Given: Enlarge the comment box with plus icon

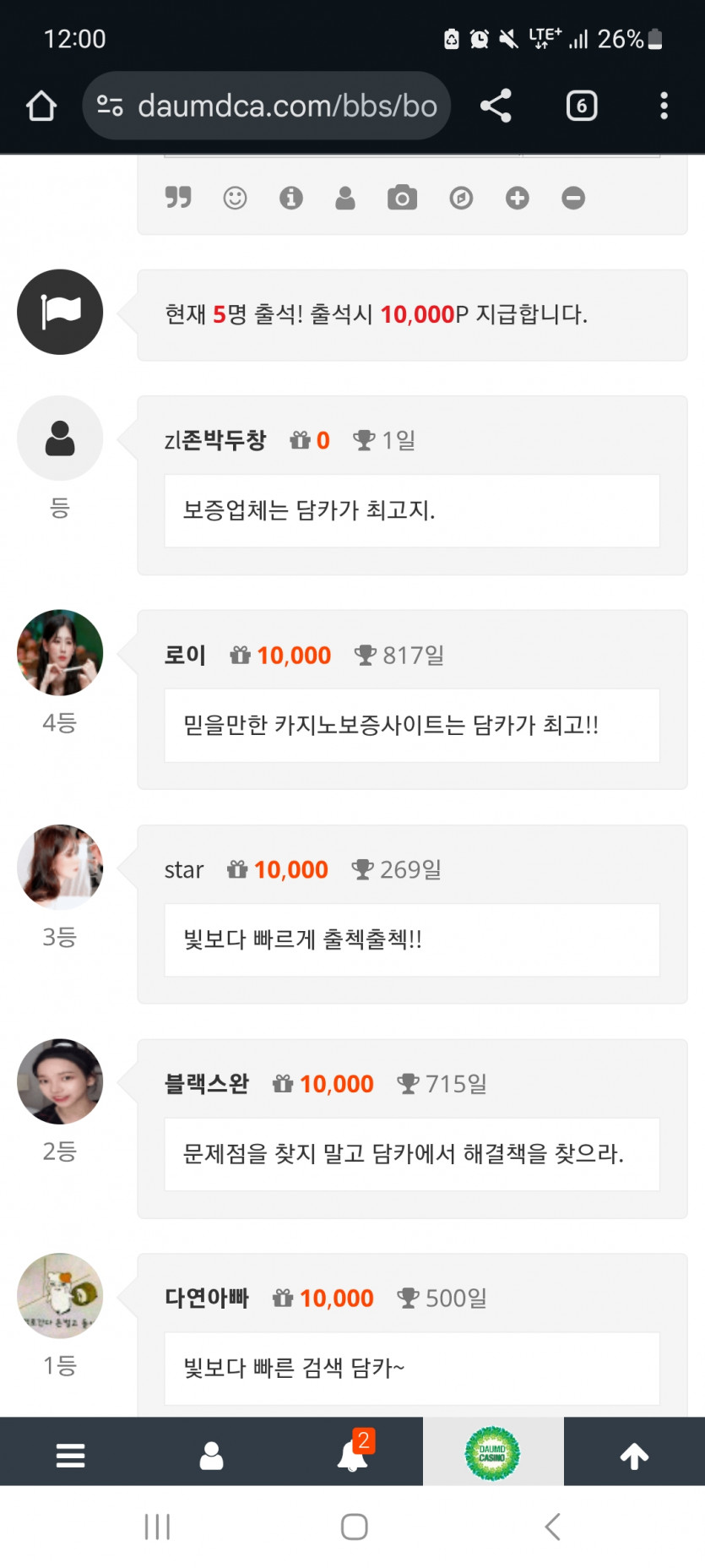Looking at the screenshot, I should tap(518, 198).
